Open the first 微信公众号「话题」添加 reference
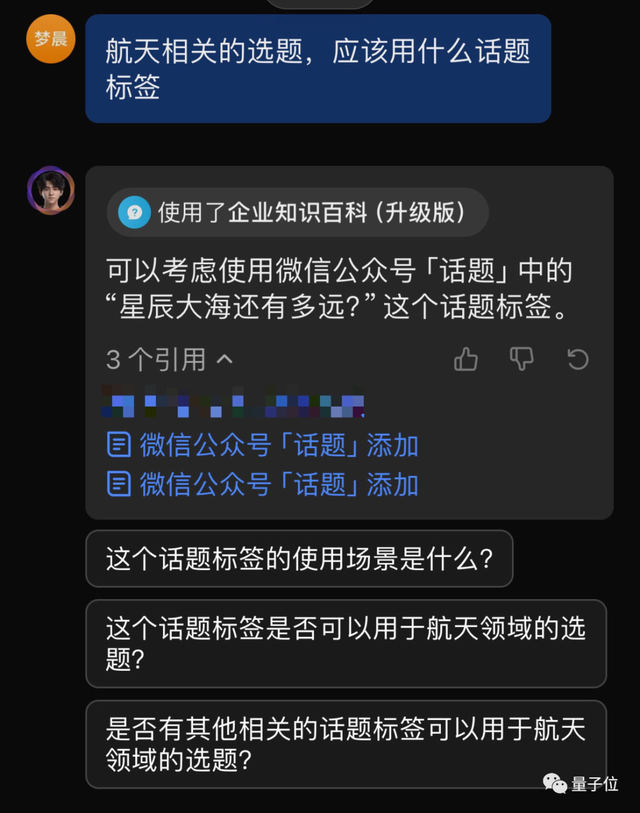Image resolution: width=640 pixels, height=813 pixels. (x=263, y=445)
